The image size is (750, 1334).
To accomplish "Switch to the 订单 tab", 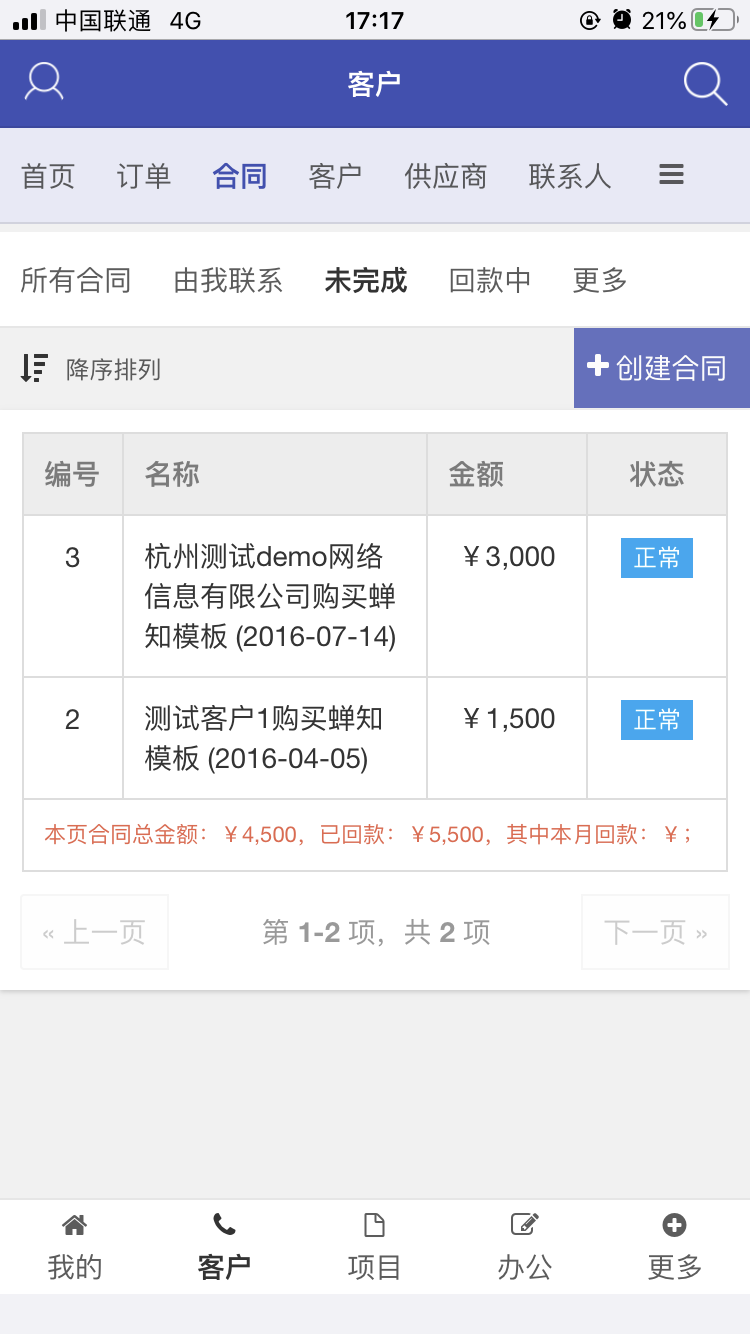I will point(143,176).
